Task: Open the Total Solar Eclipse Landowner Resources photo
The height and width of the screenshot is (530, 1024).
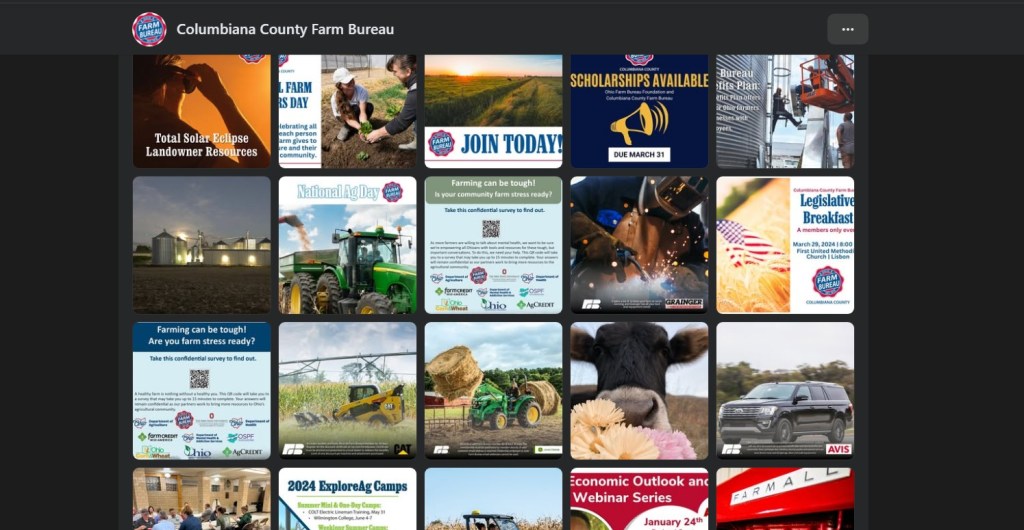Action: click(x=201, y=111)
